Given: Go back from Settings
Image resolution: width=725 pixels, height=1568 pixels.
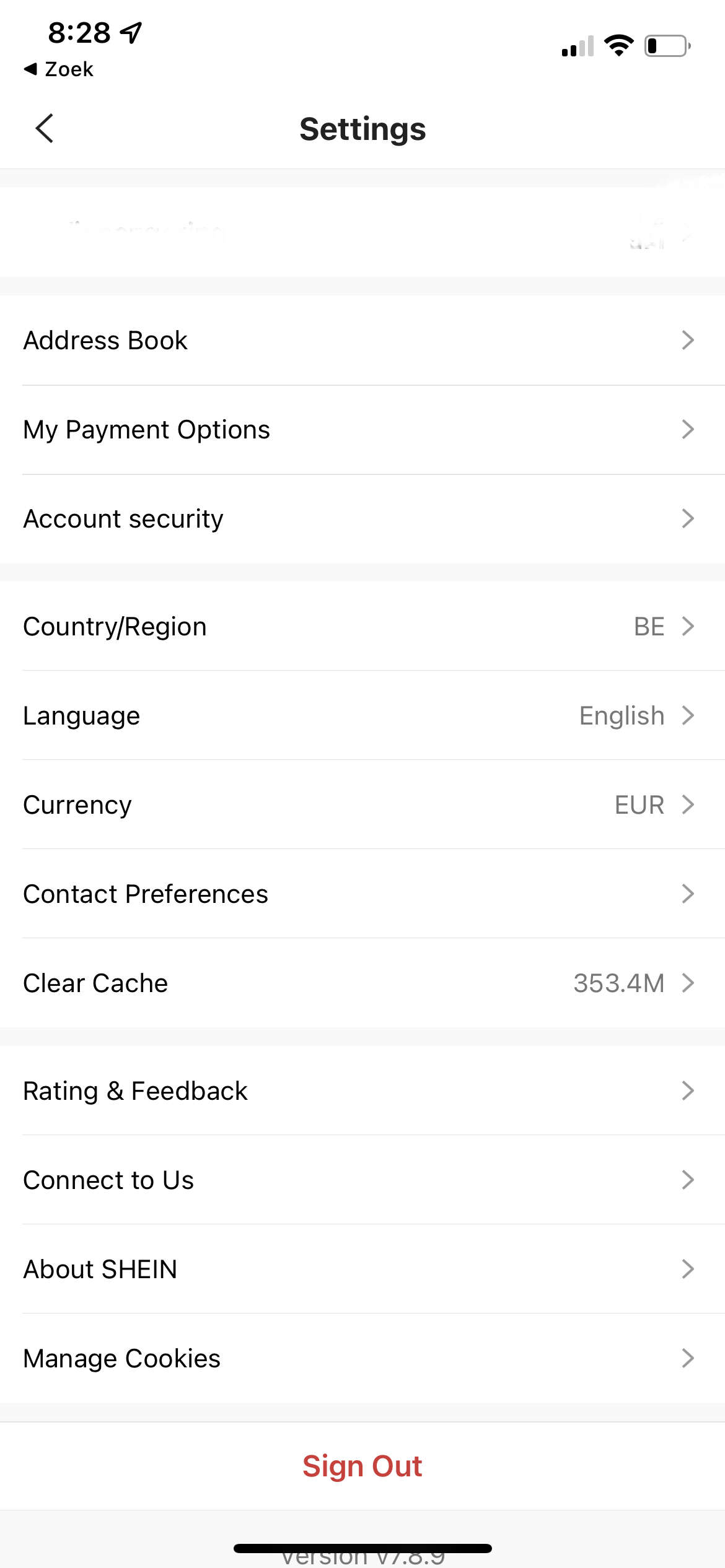Looking at the screenshot, I should pyautogui.click(x=45, y=129).
